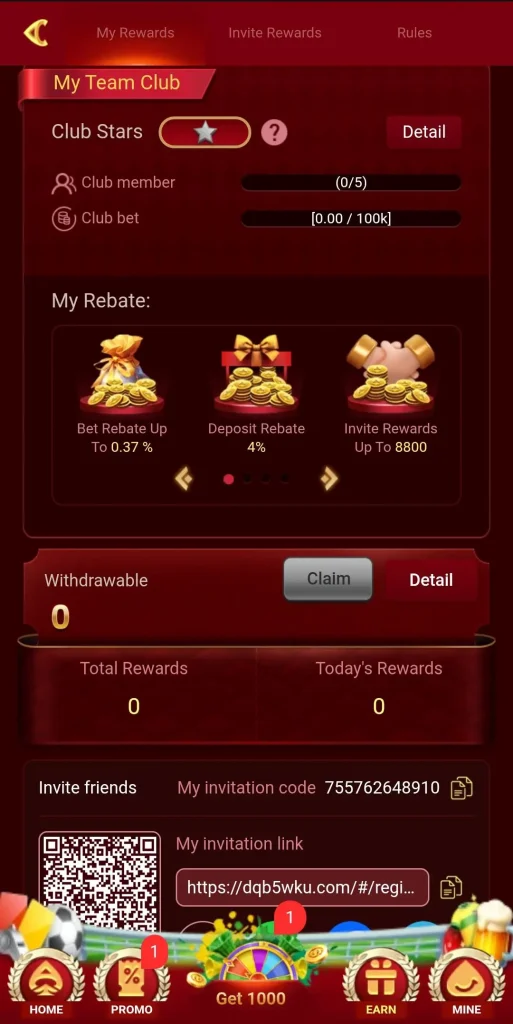This screenshot has height=1024, width=513.
Task: Tap the Club Stars help question mark
Action: (x=274, y=133)
